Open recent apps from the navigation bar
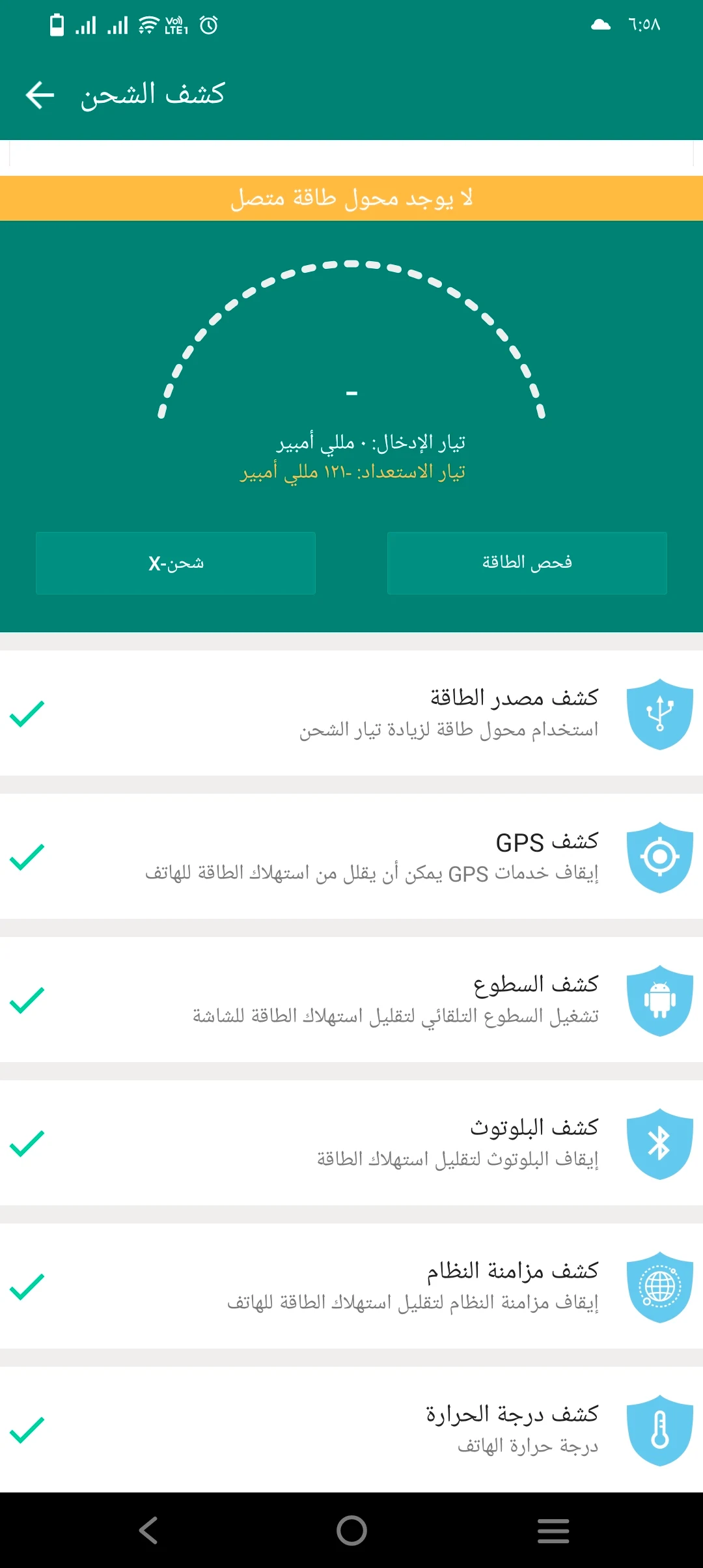Screen dimensions: 703x1568 553,1530
